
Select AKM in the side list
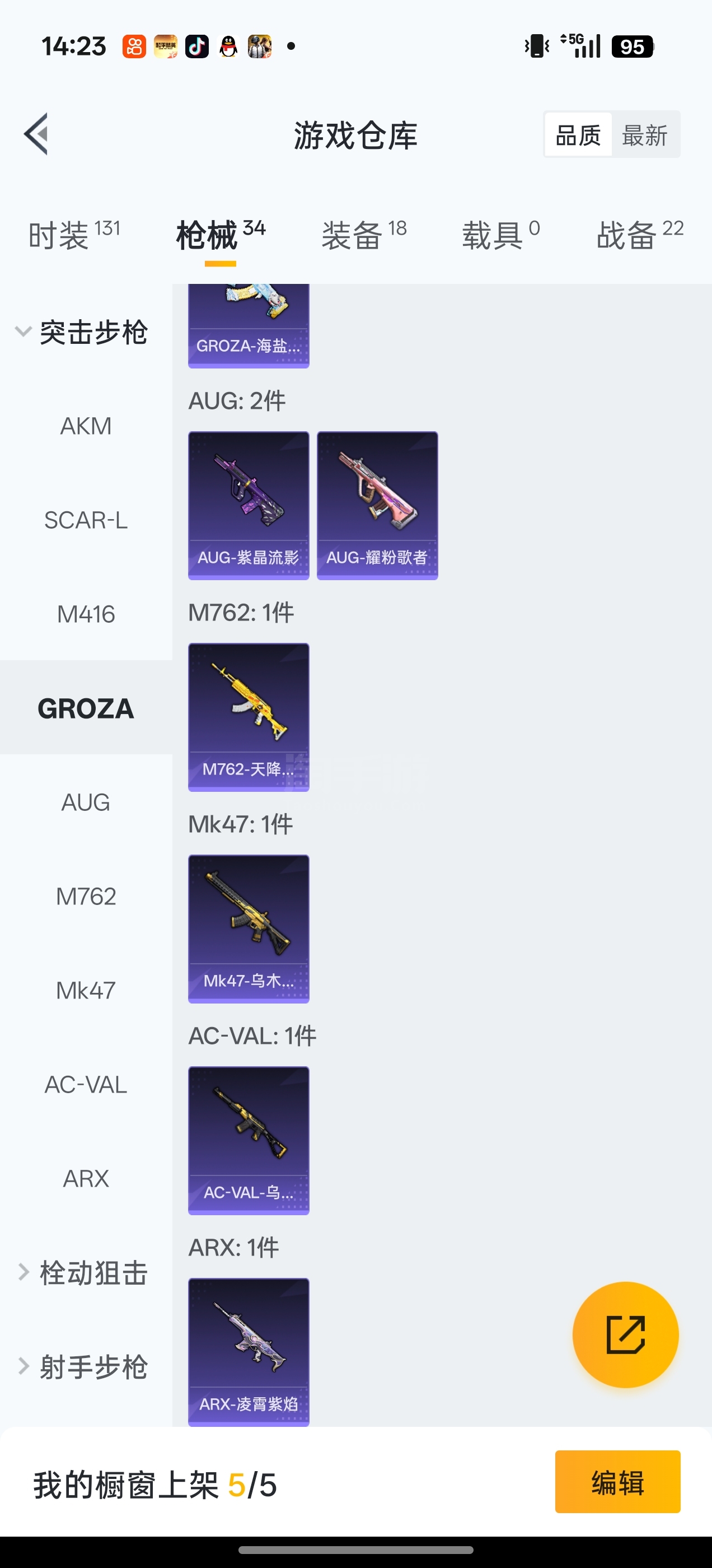(86, 426)
